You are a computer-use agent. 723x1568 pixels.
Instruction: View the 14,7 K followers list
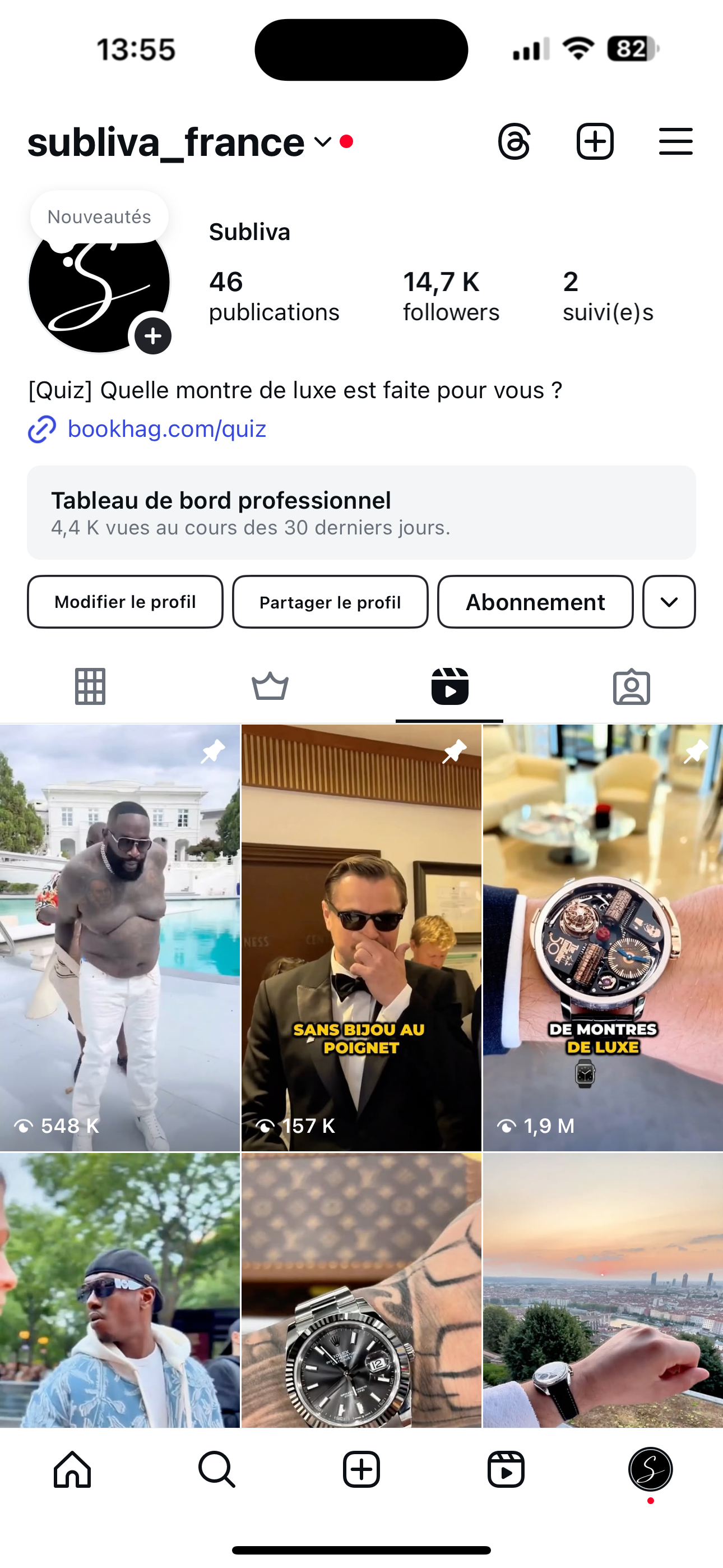click(451, 297)
